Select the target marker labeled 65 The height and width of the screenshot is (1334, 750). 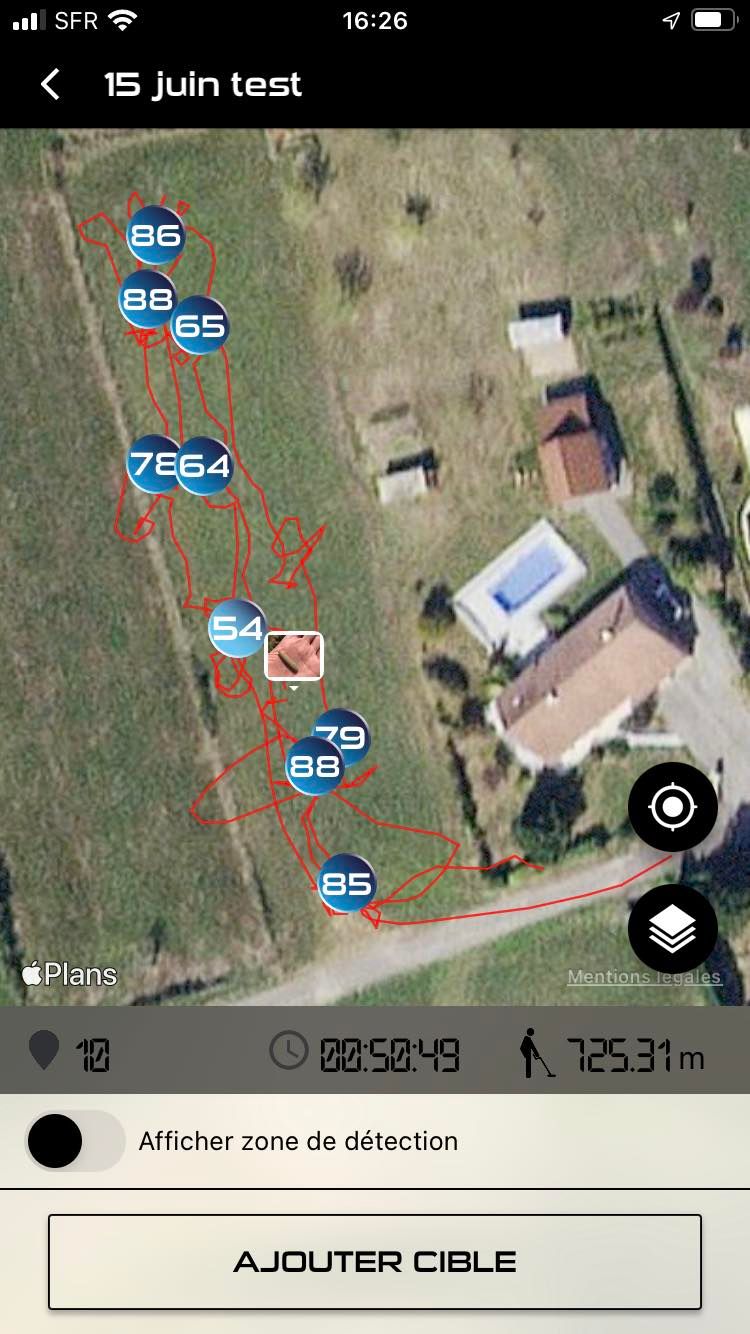[203, 326]
